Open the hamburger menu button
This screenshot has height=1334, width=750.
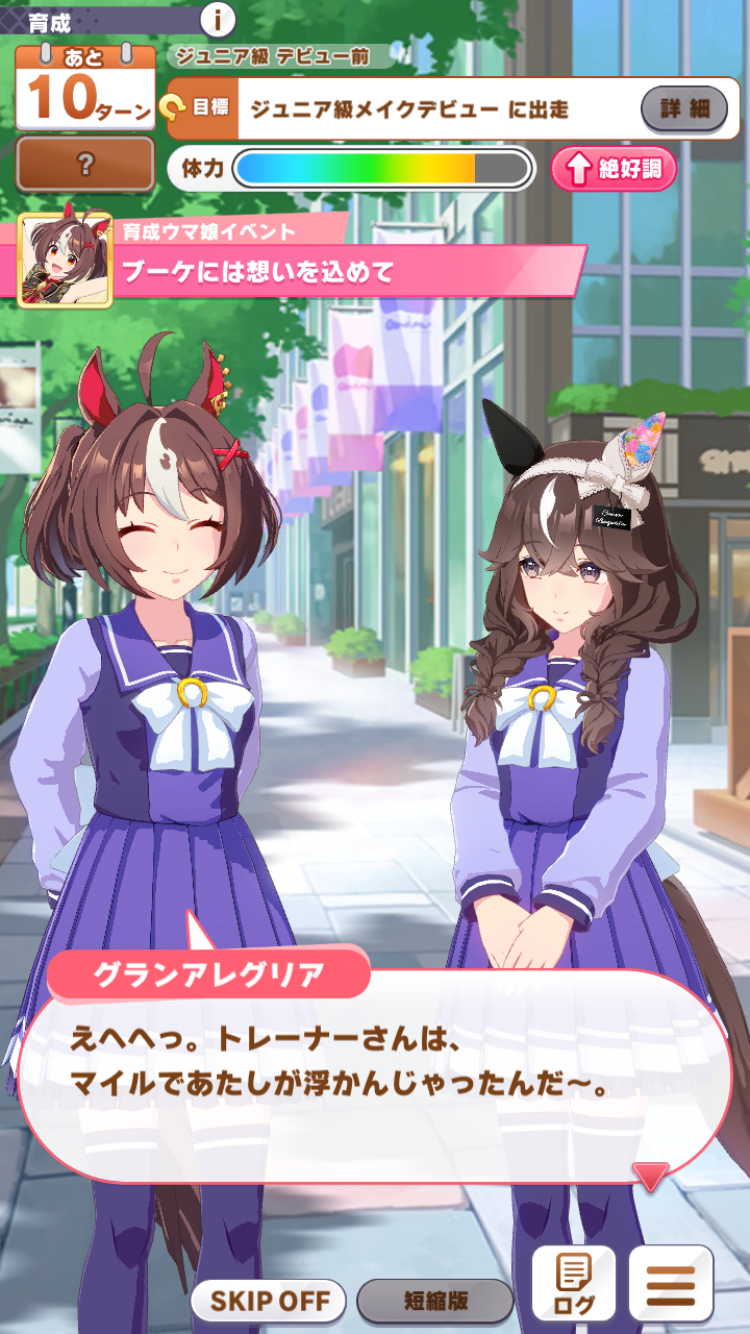click(671, 1284)
